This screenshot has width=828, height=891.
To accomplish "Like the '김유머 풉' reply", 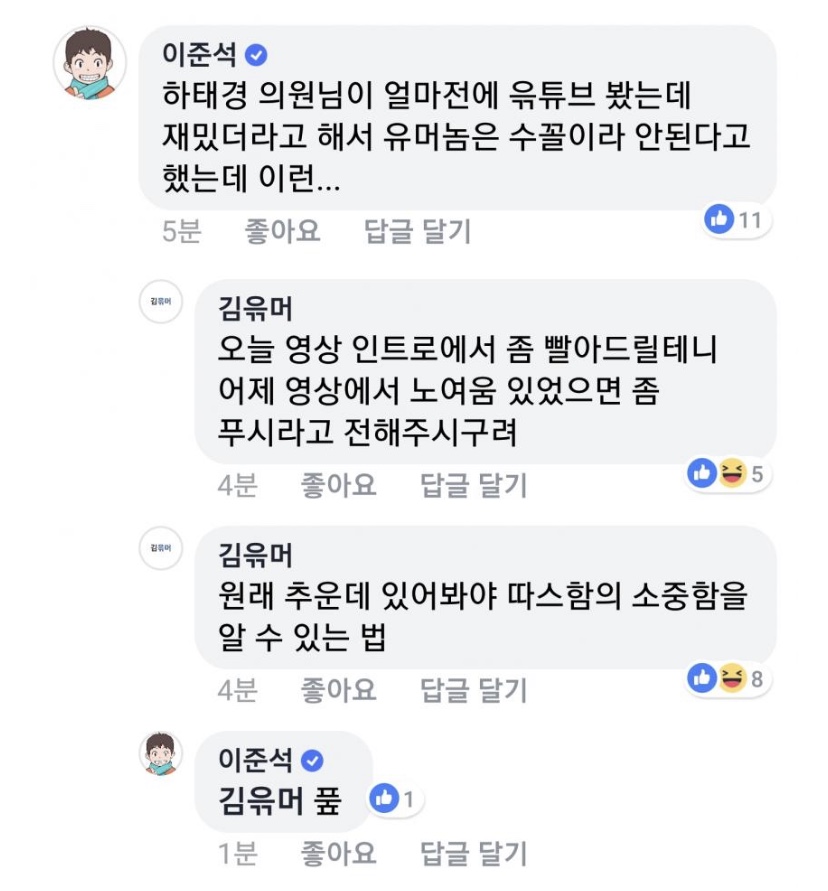I will pos(338,852).
